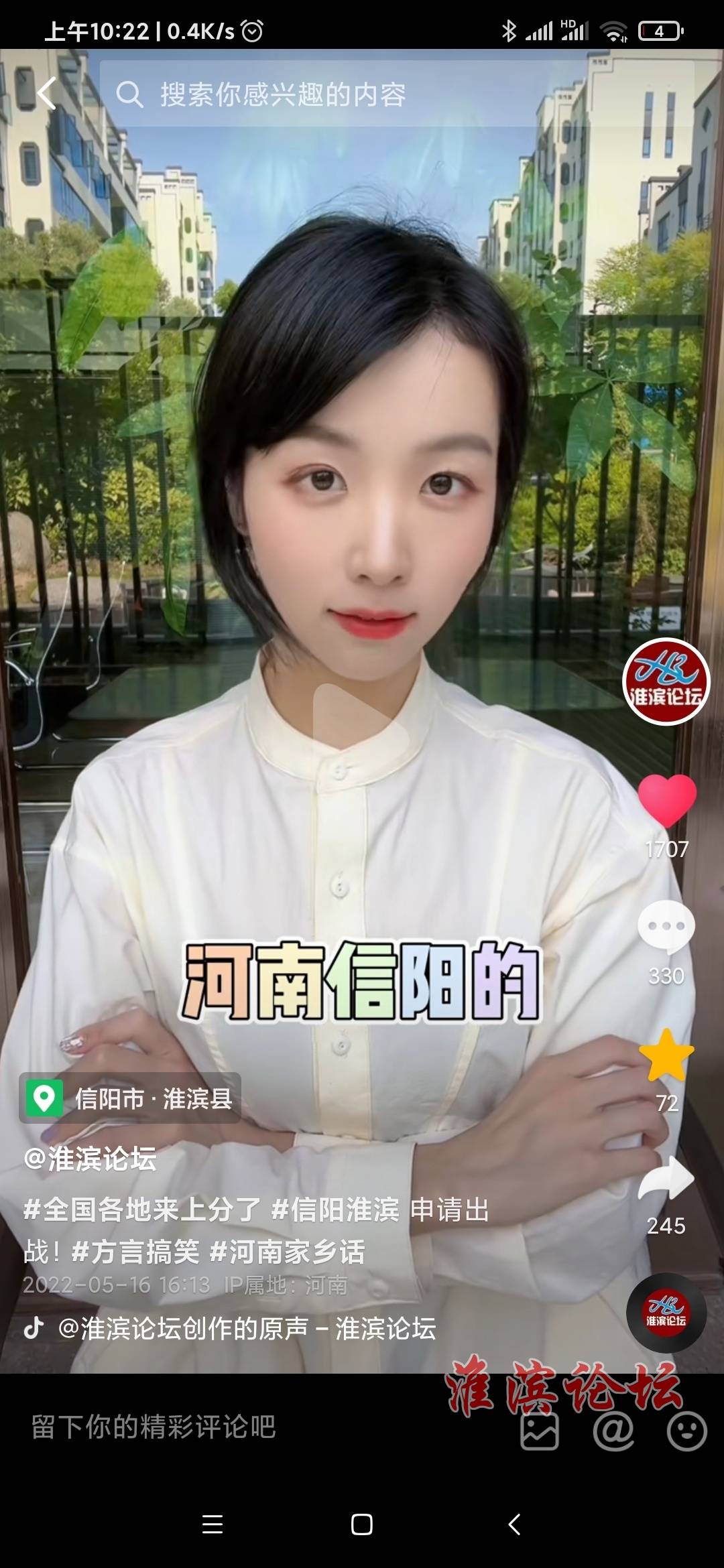Open hashtag #全国各地来上分了
The height and width of the screenshot is (1568, 724).
pos(141,1210)
